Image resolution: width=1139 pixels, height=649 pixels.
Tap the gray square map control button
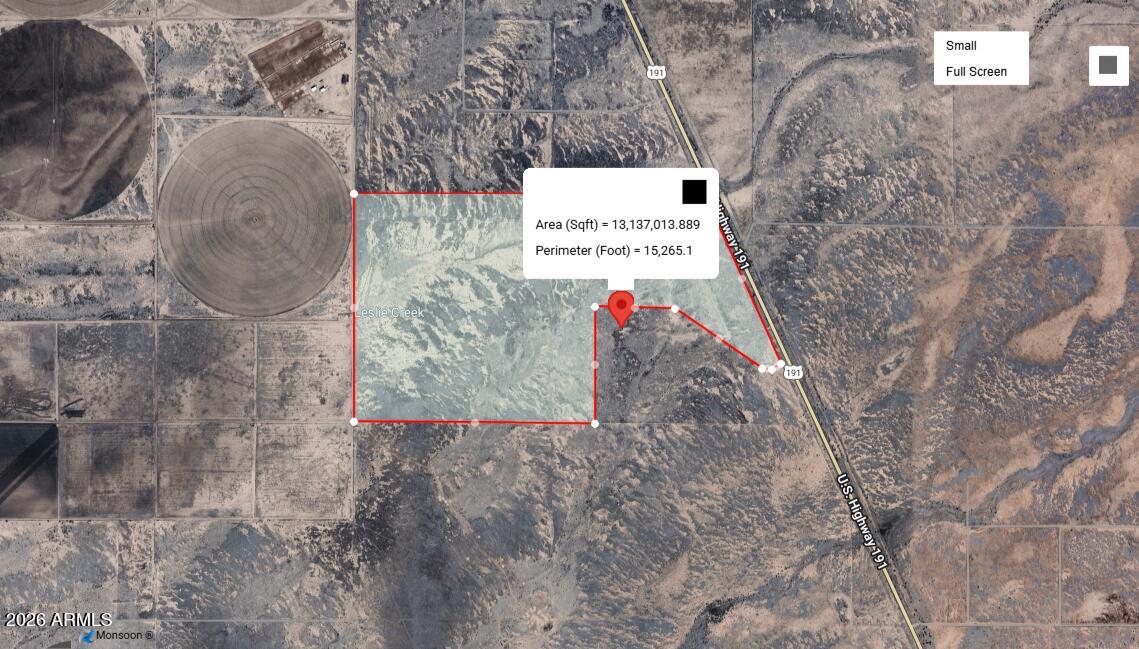1107,65
